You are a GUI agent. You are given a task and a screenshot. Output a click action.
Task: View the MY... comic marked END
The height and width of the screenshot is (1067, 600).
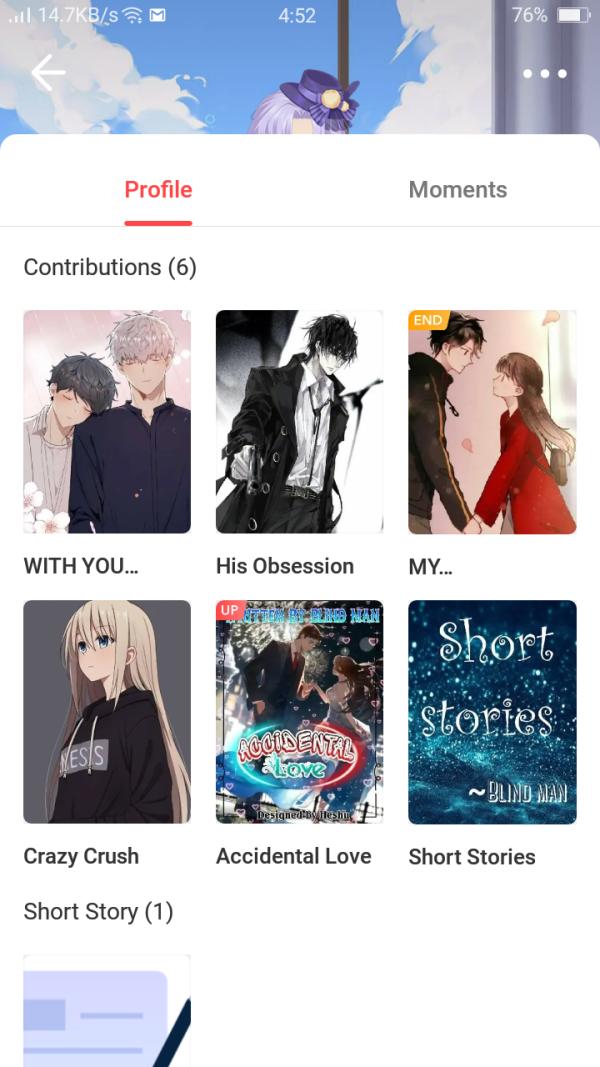492,422
